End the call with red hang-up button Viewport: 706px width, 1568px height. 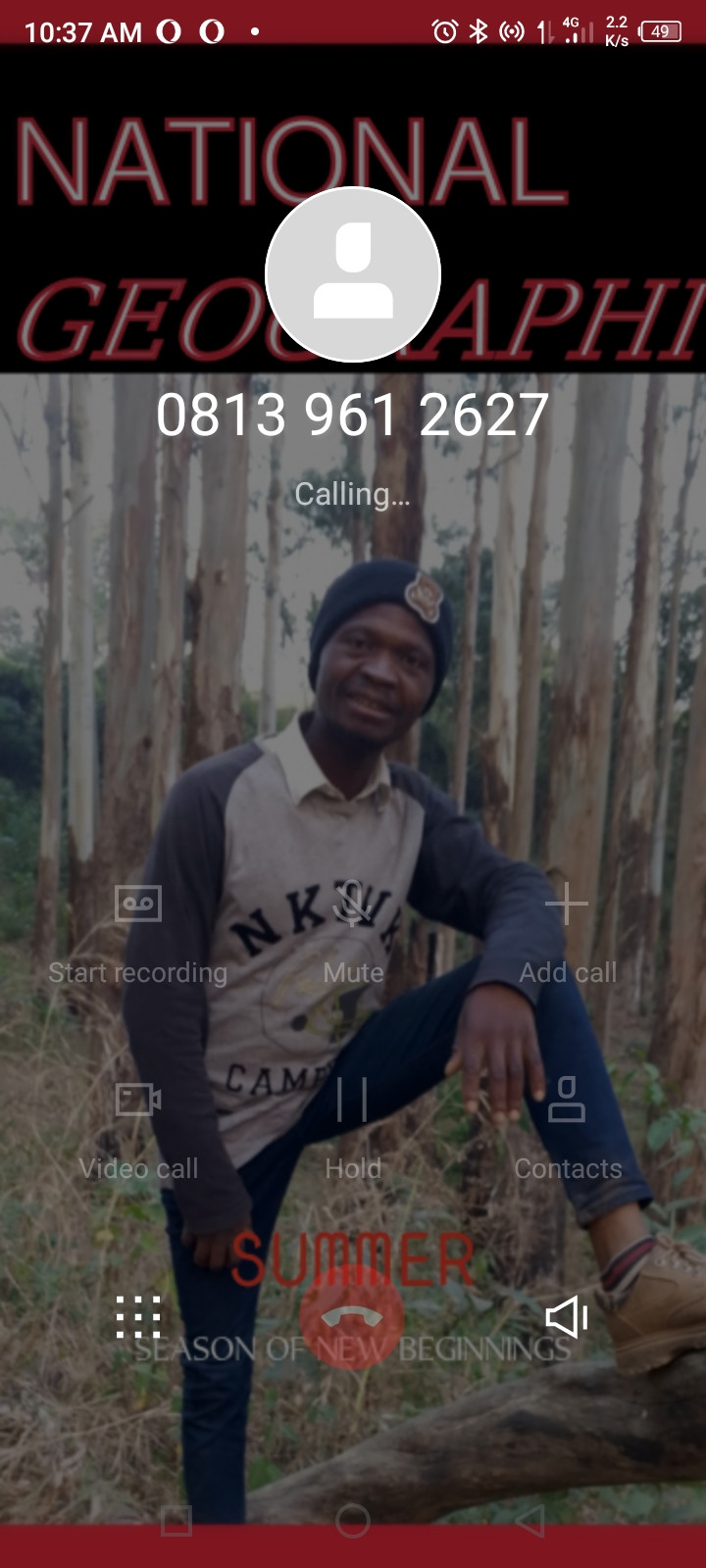(x=352, y=1318)
